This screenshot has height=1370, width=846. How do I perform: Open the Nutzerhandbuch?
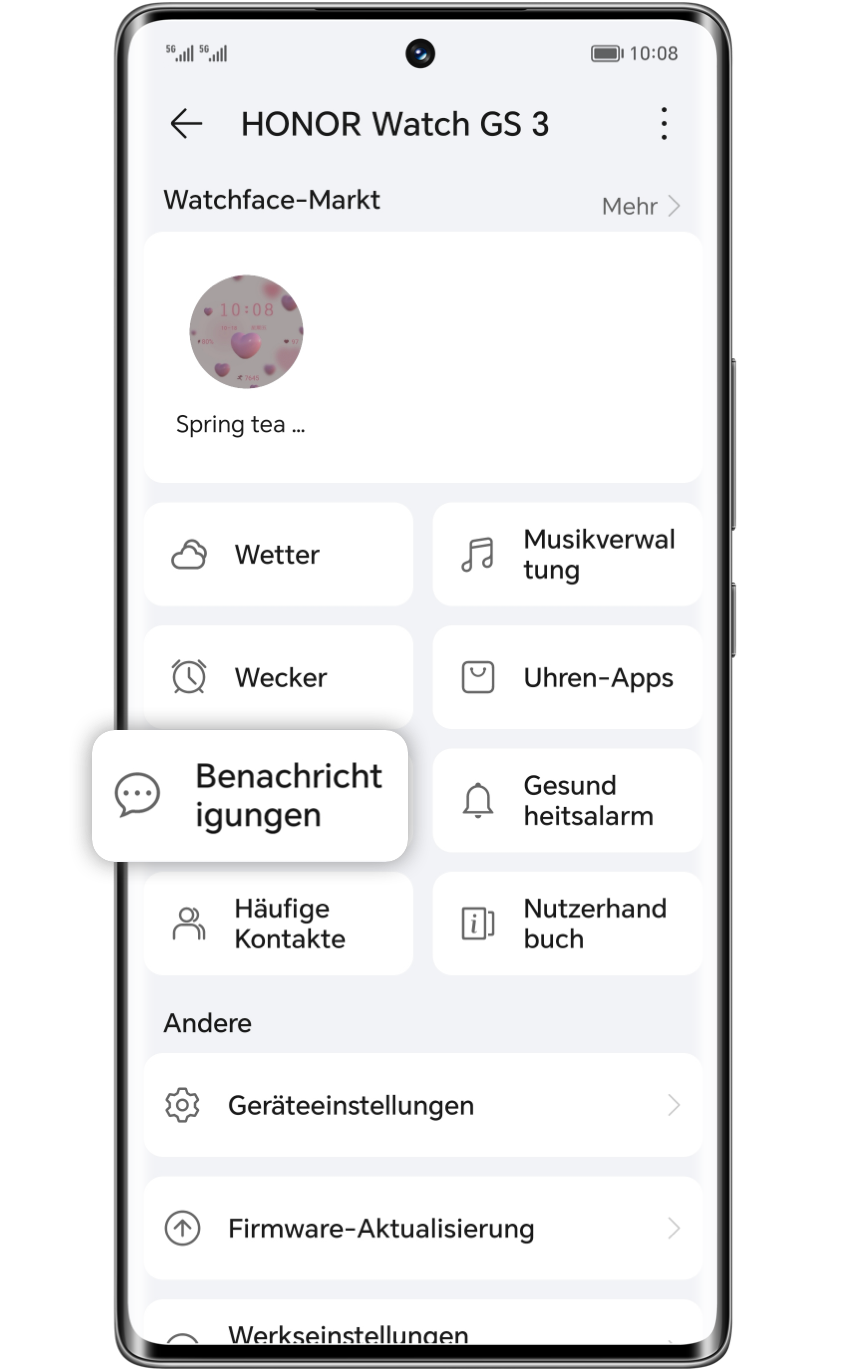pos(567,924)
